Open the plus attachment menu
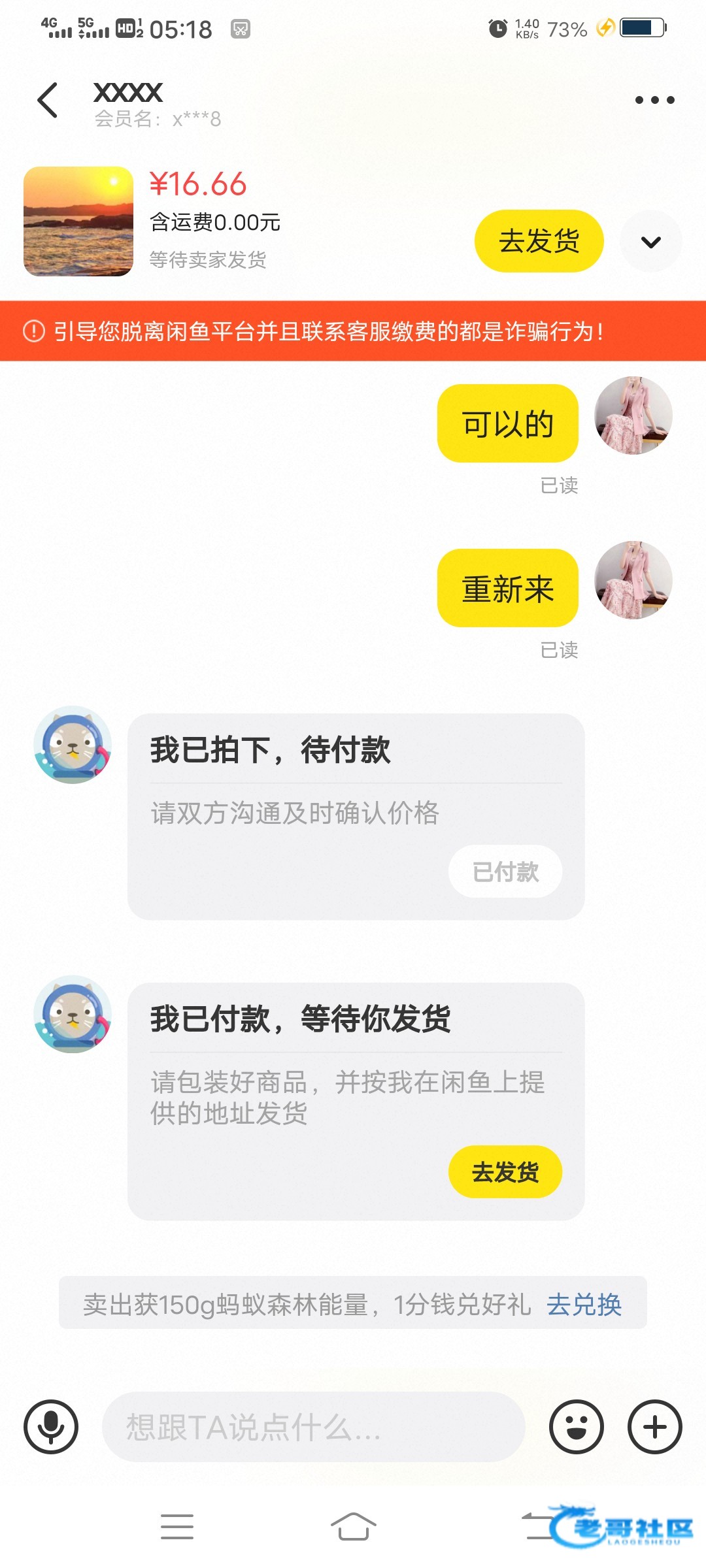This screenshot has height=1568, width=706. (654, 1427)
